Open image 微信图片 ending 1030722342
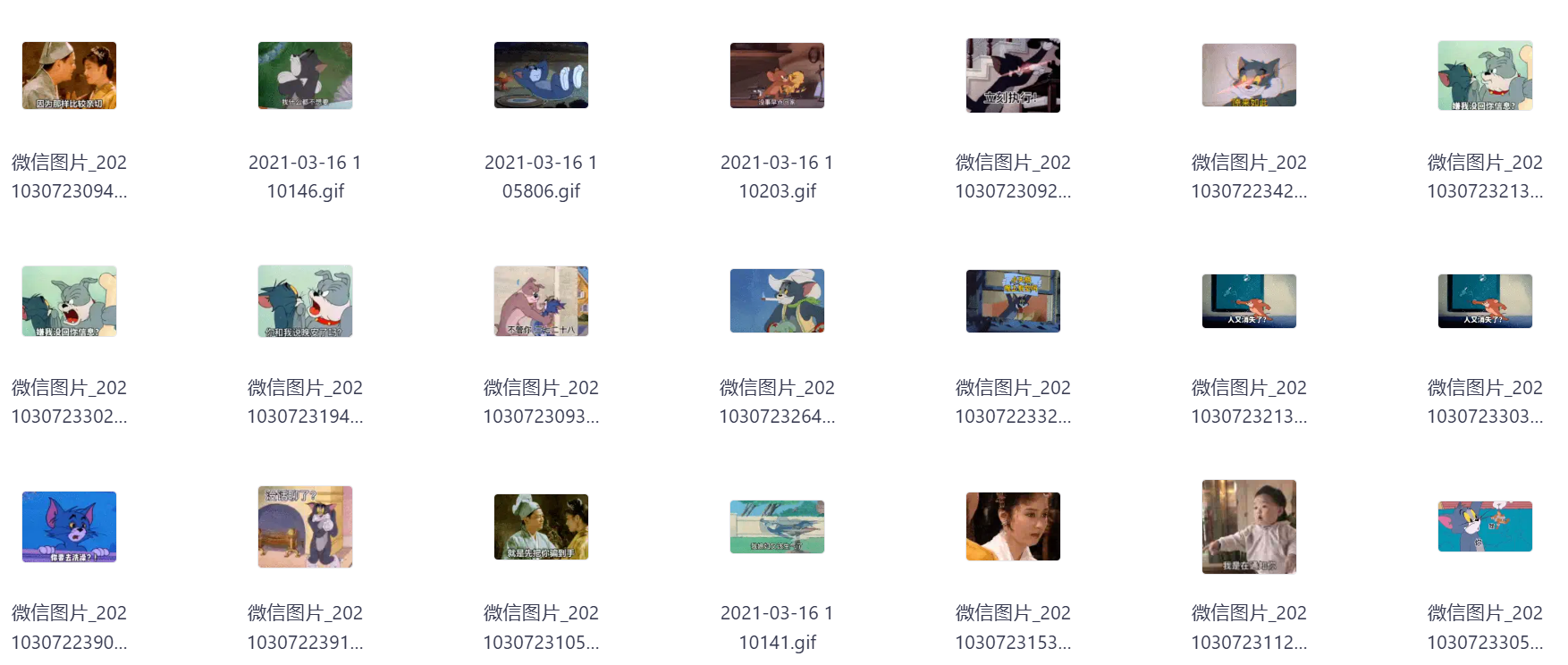 coord(1249,76)
